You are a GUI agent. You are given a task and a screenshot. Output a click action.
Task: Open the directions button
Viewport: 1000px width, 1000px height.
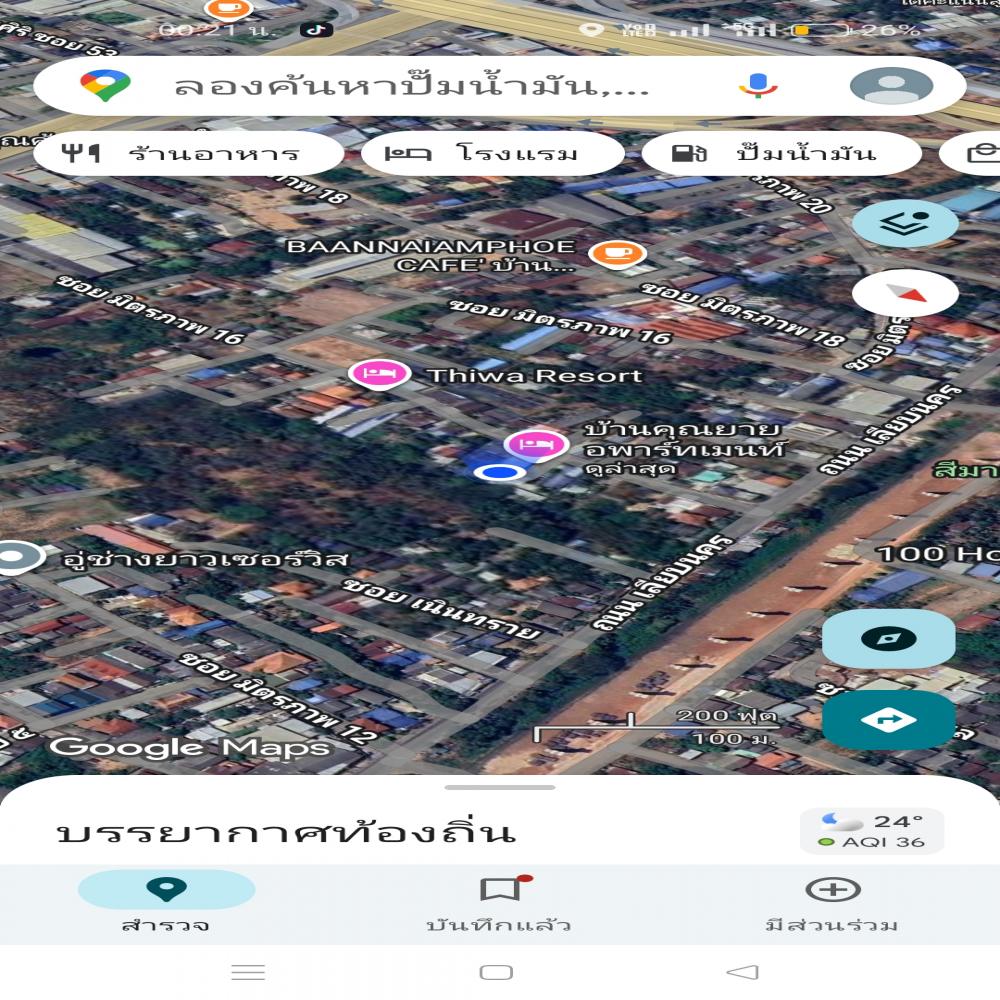888,720
